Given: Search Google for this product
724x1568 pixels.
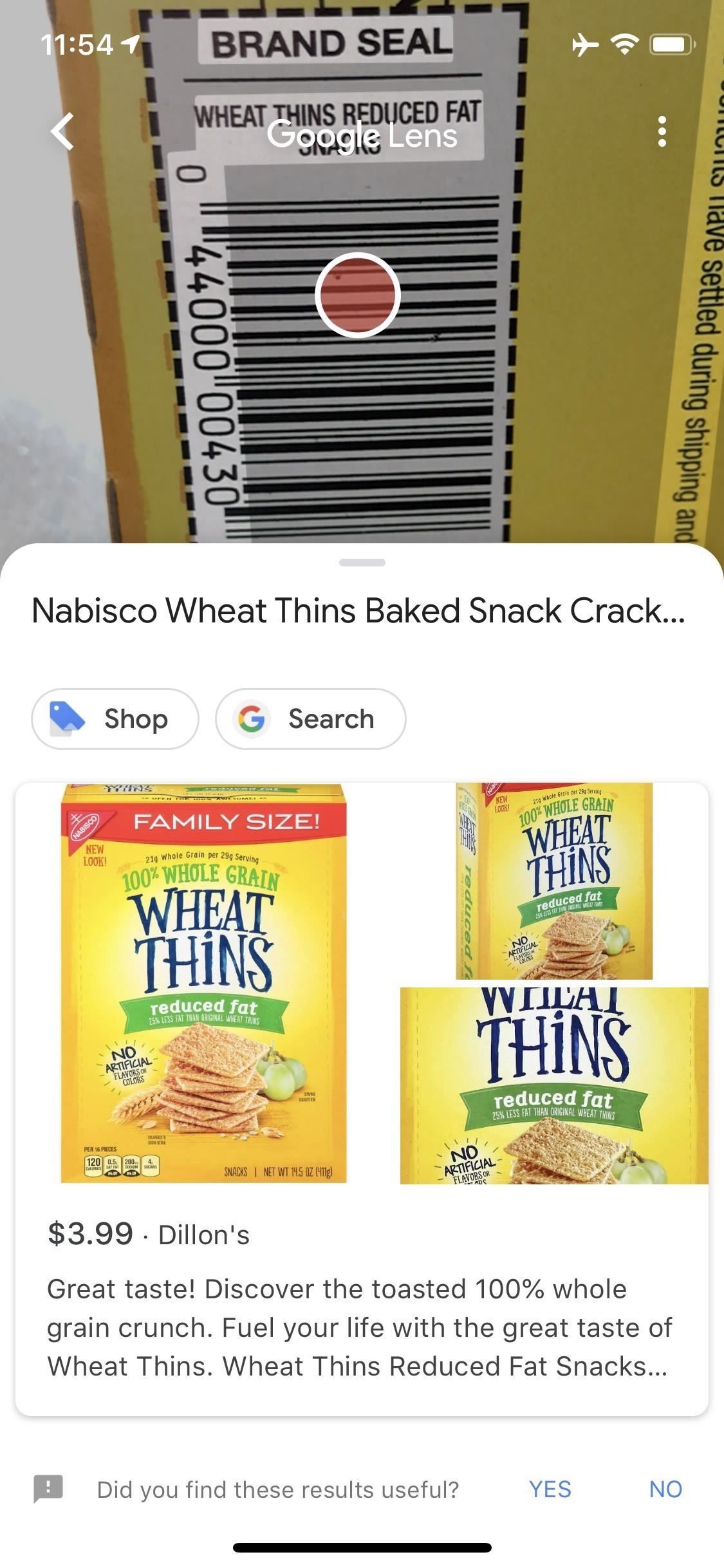Looking at the screenshot, I should 310,718.
